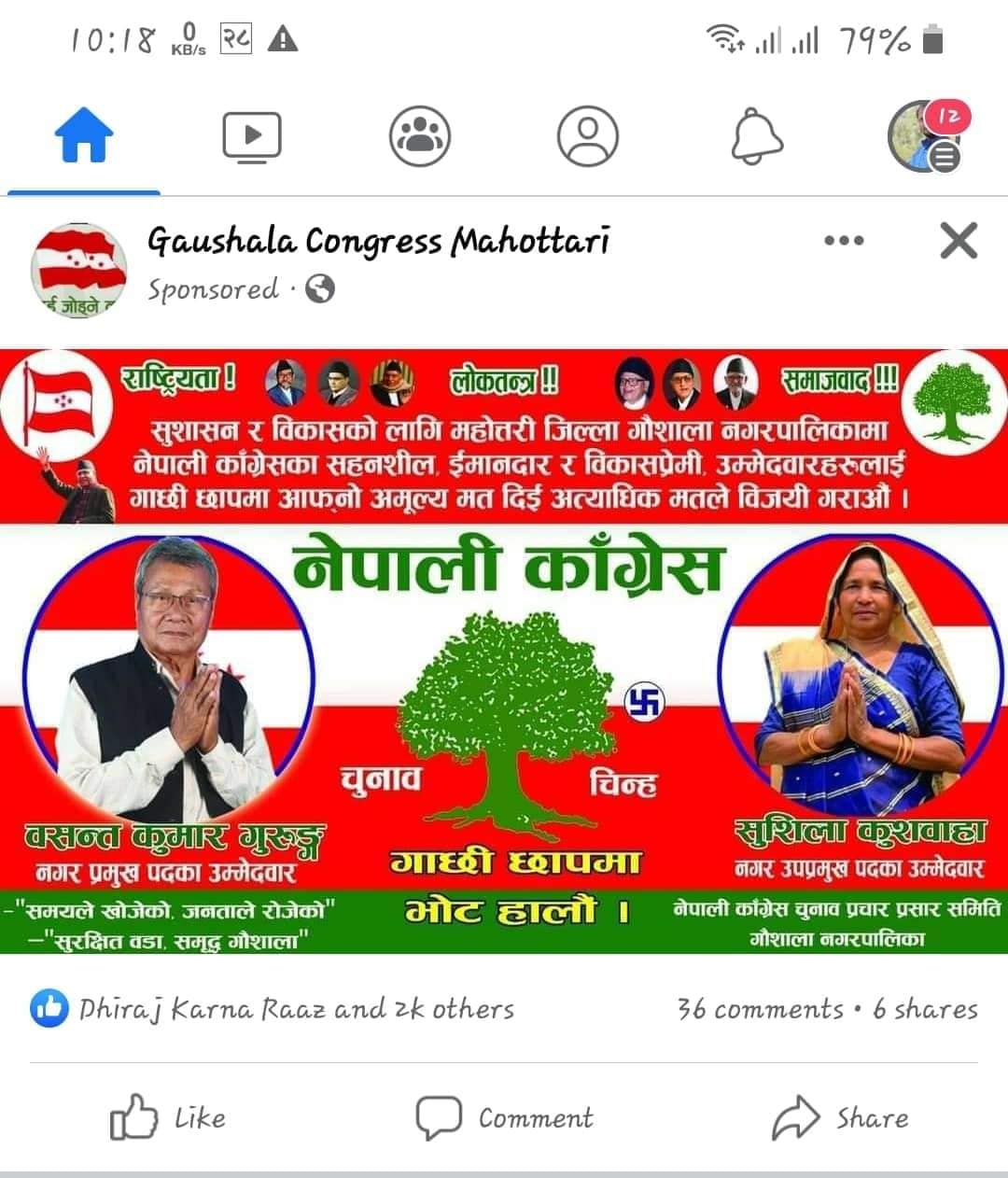Open the Watch video tab
Image resolution: width=1008 pixels, height=1178 pixels.
(x=252, y=136)
